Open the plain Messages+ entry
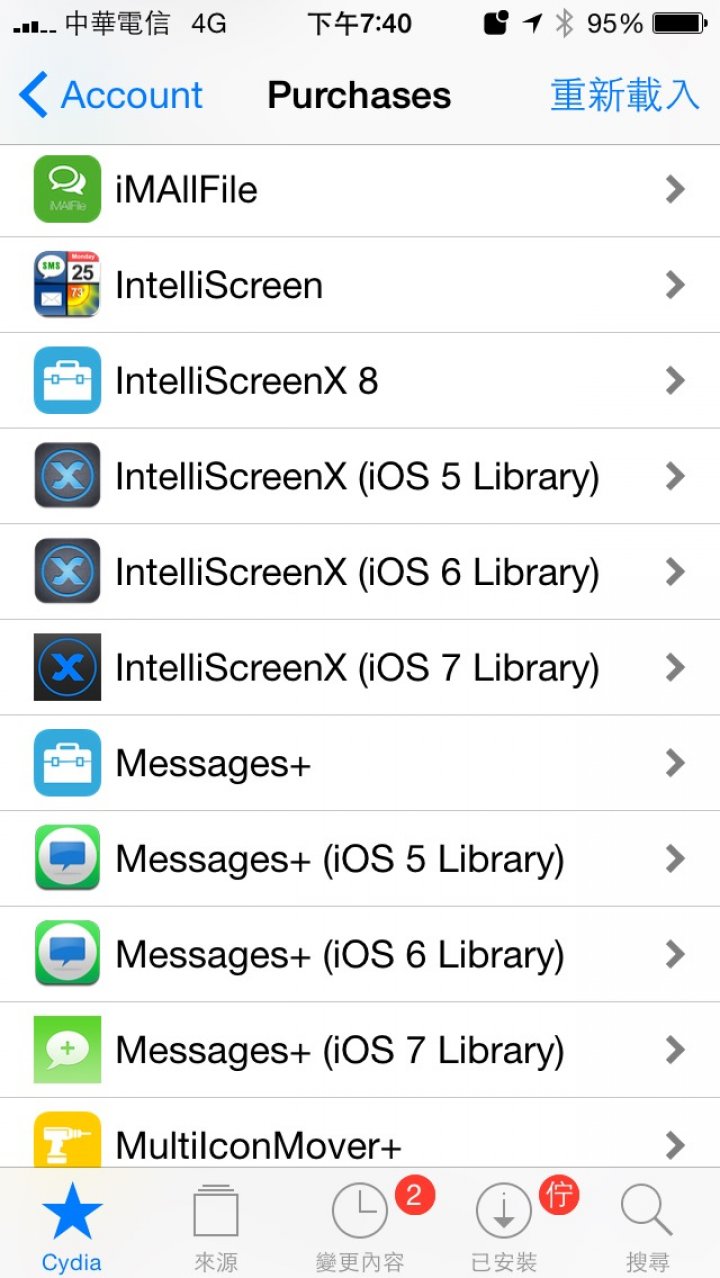Screen dimensions: 720x1278 click(x=360, y=763)
